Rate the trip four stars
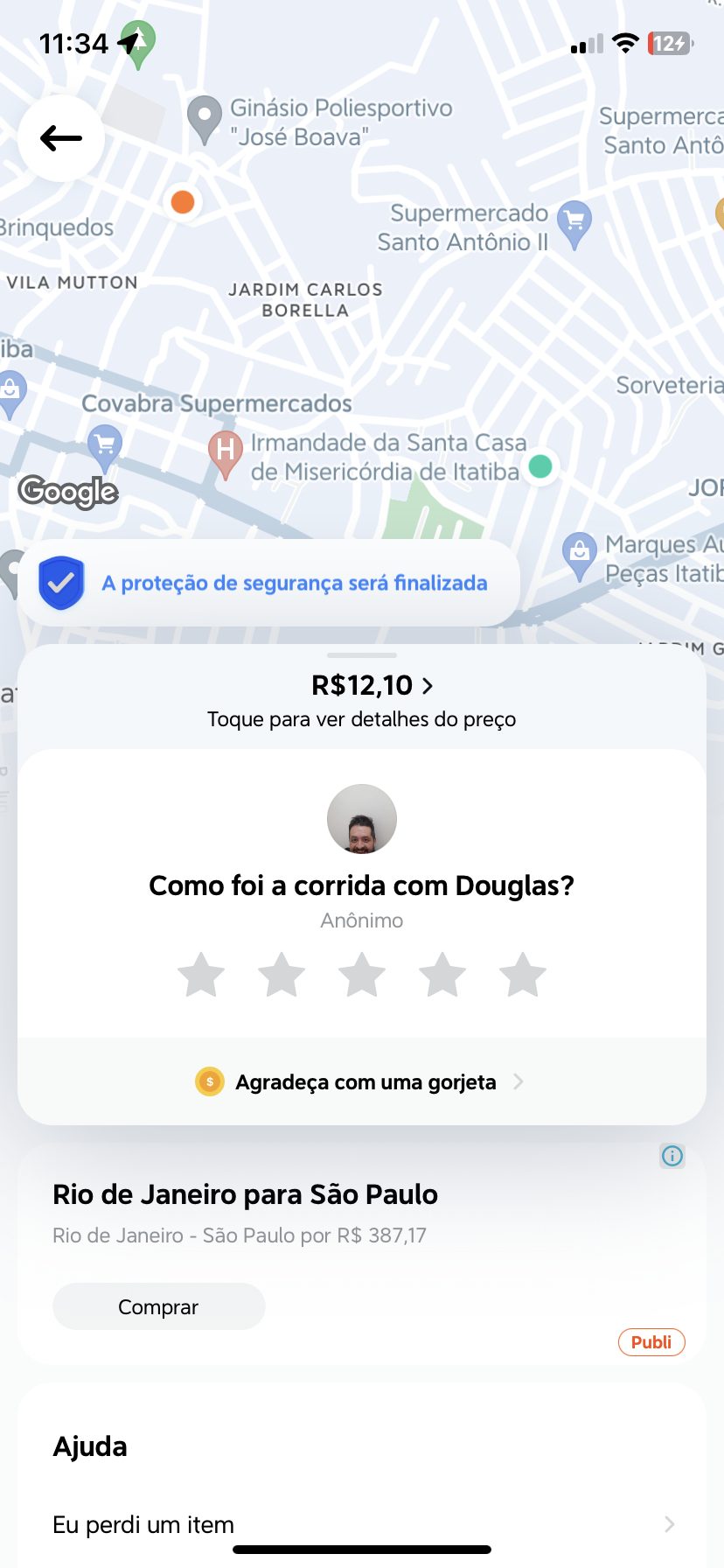Screen dimensions: 724x1568 (x=442, y=975)
